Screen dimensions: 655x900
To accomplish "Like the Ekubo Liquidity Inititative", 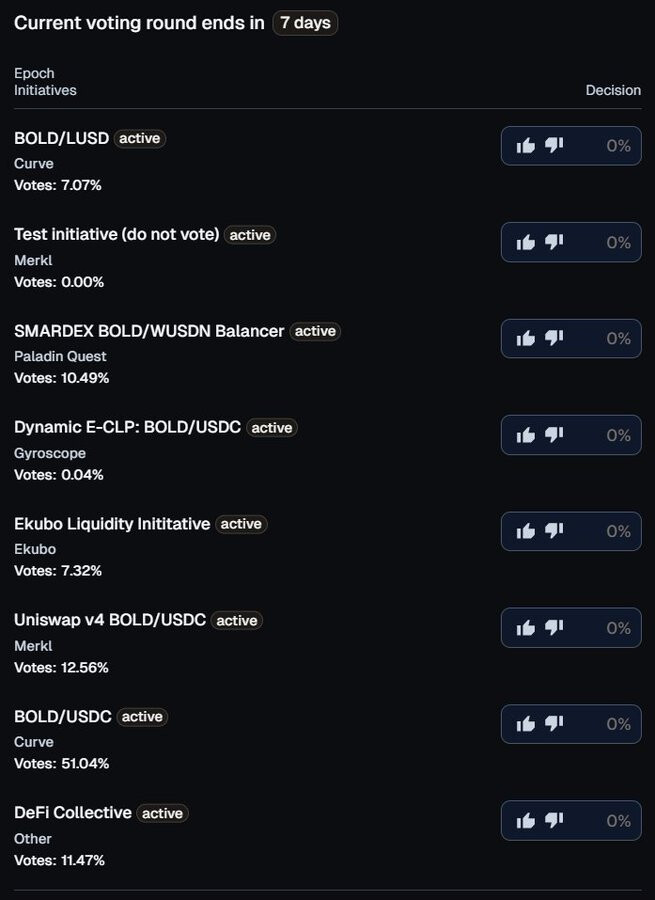I will click(526, 531).
